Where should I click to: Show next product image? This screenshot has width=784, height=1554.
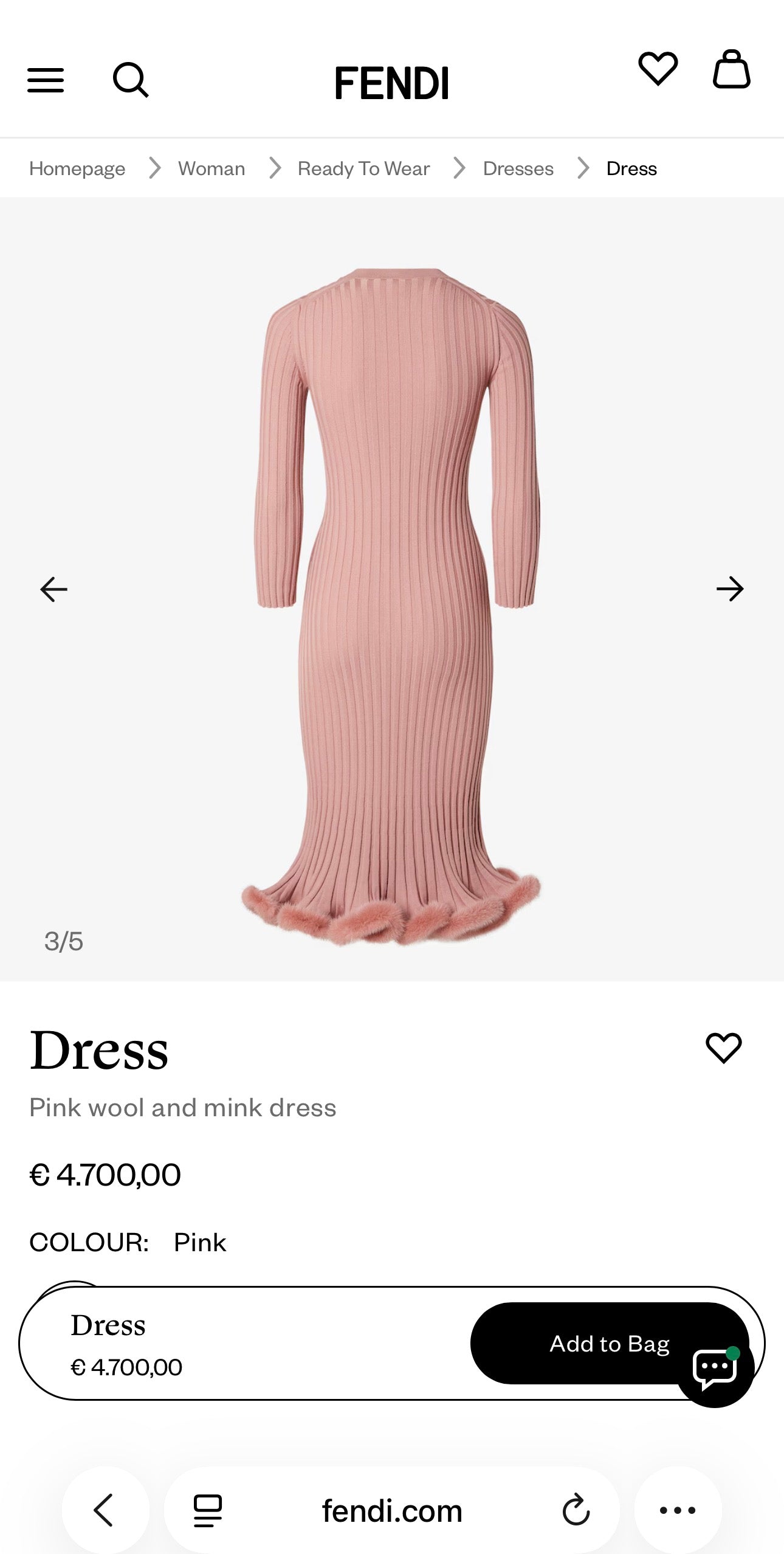pos(730,589)
